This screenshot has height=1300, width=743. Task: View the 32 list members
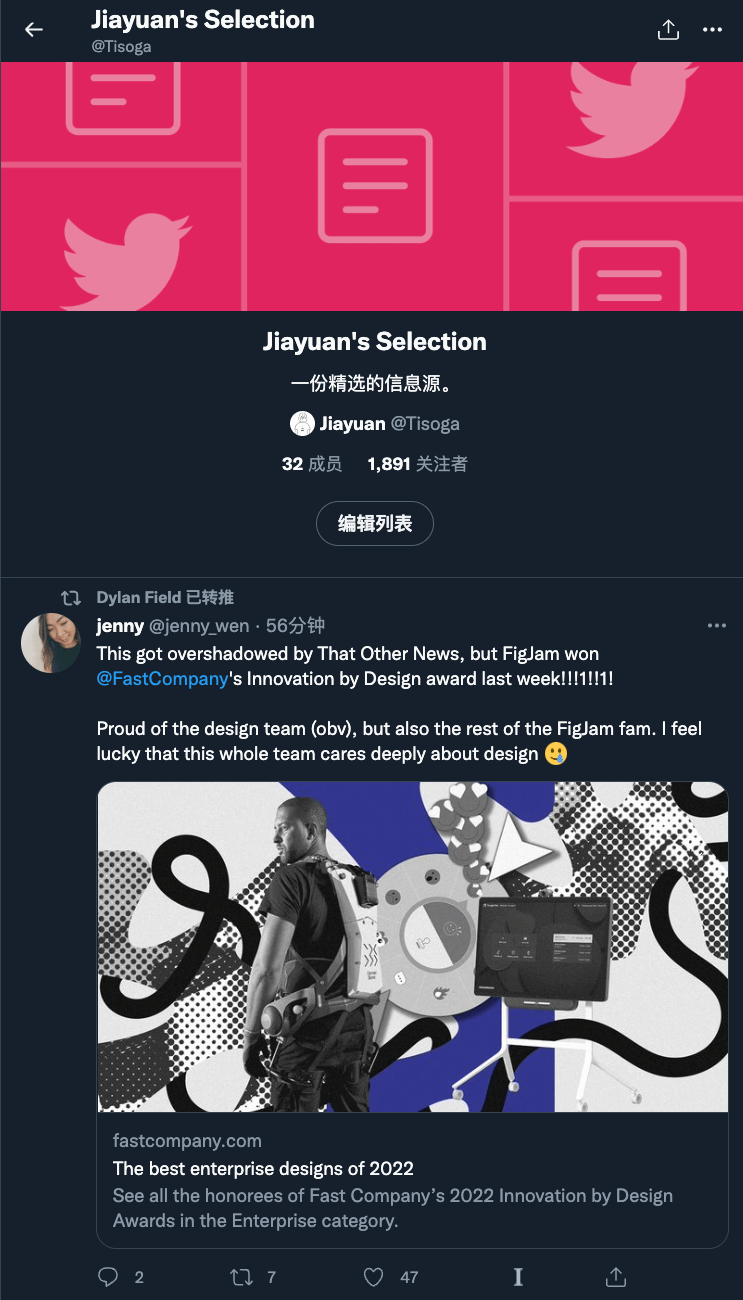[312, 464]
